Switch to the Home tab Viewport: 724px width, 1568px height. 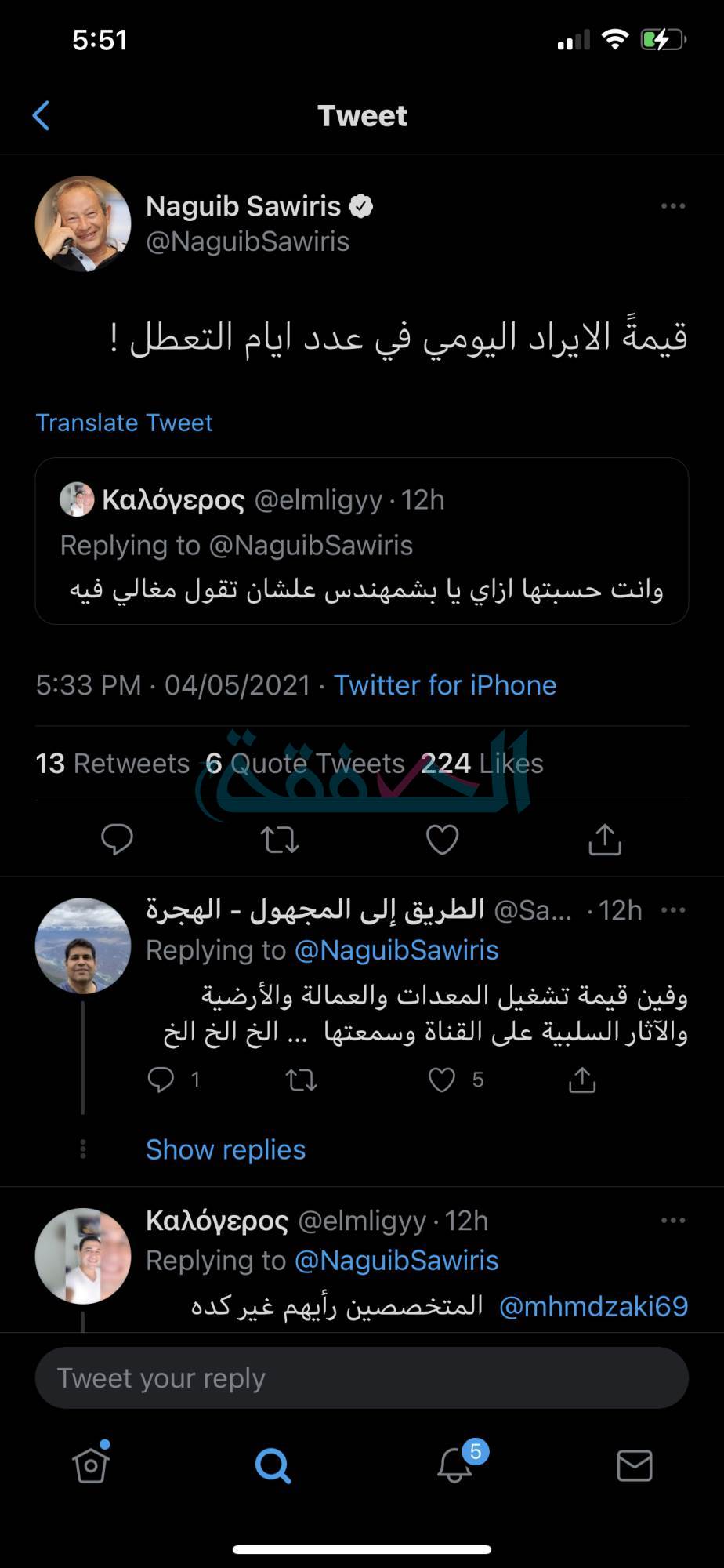click(91, 1465)
